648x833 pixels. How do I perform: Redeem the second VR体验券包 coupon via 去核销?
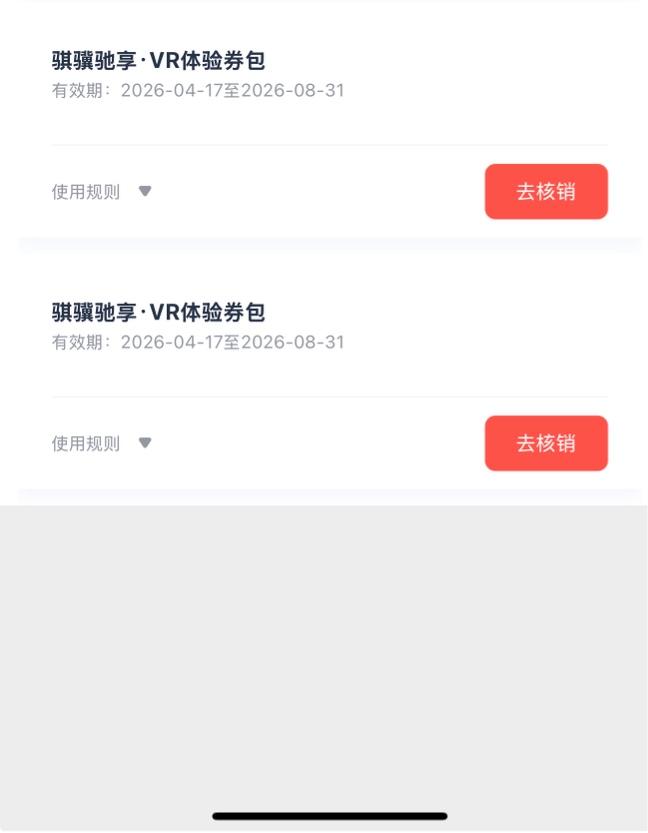coord(546,443)
